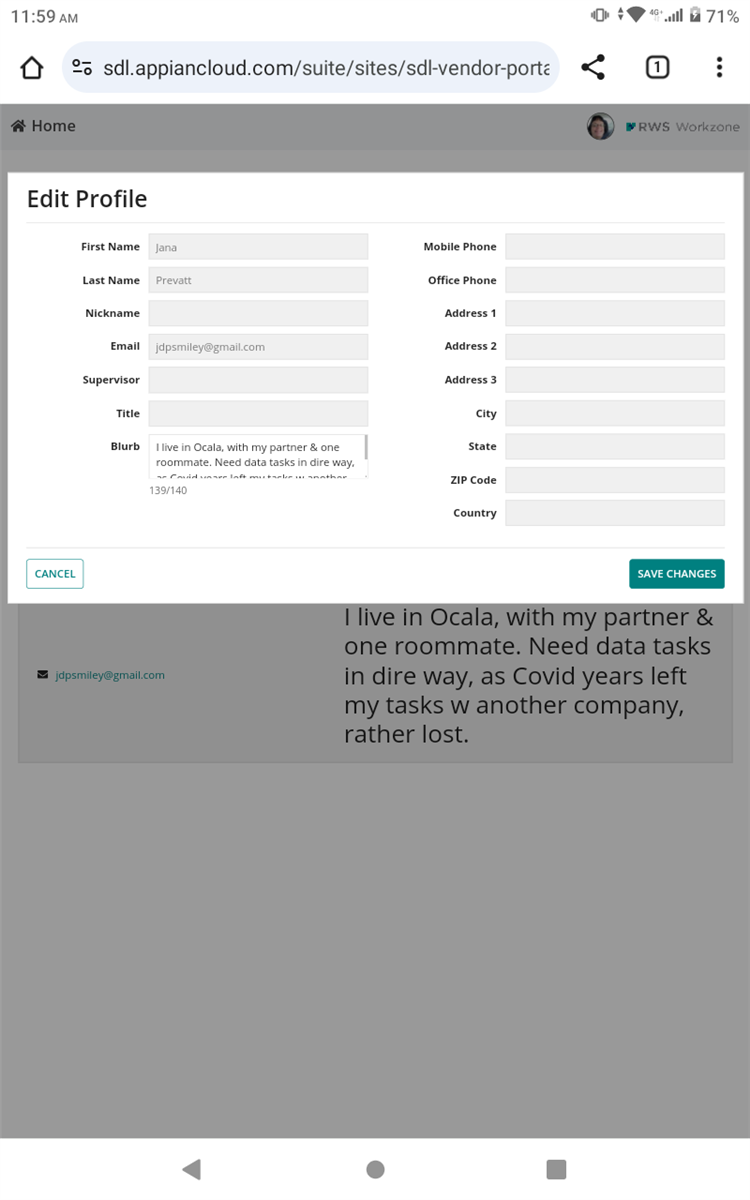Fill in the Country field
750x1200 pixels.
[x=614, y=513]
